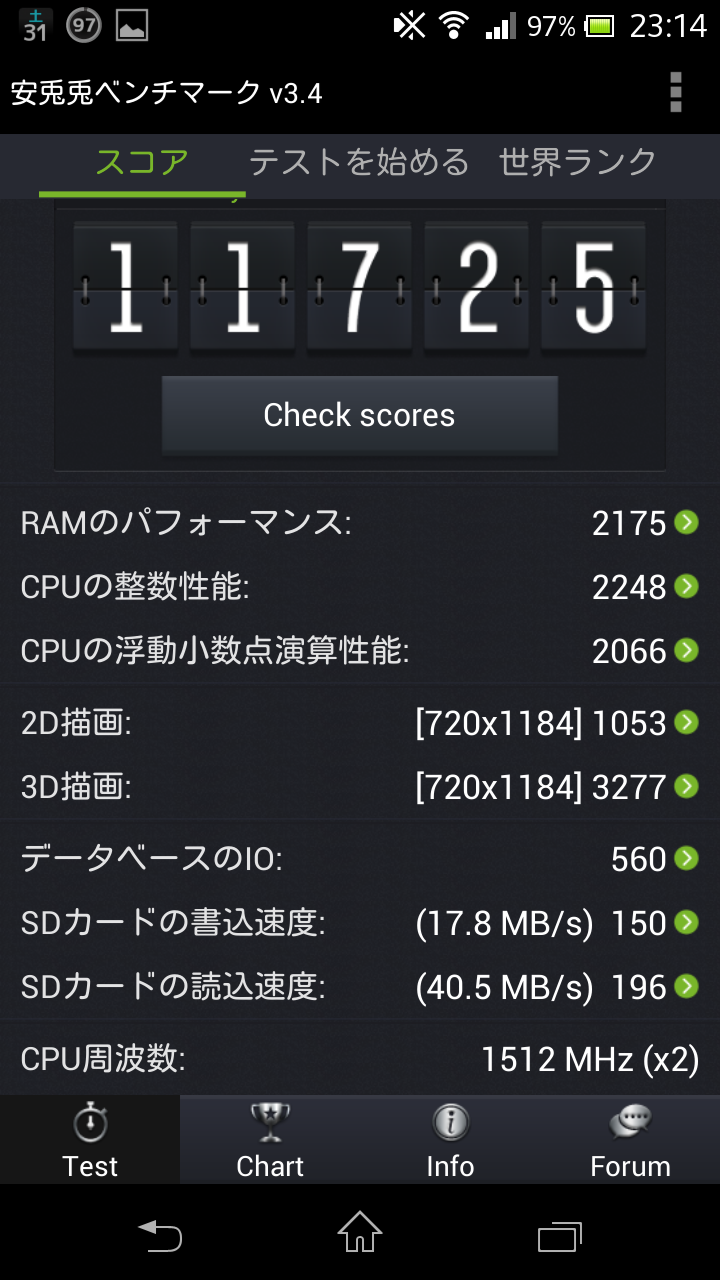720x1280 pixels.
Task: Switch to the Chart bottom tab
Action: click(x=270, y=1140)
